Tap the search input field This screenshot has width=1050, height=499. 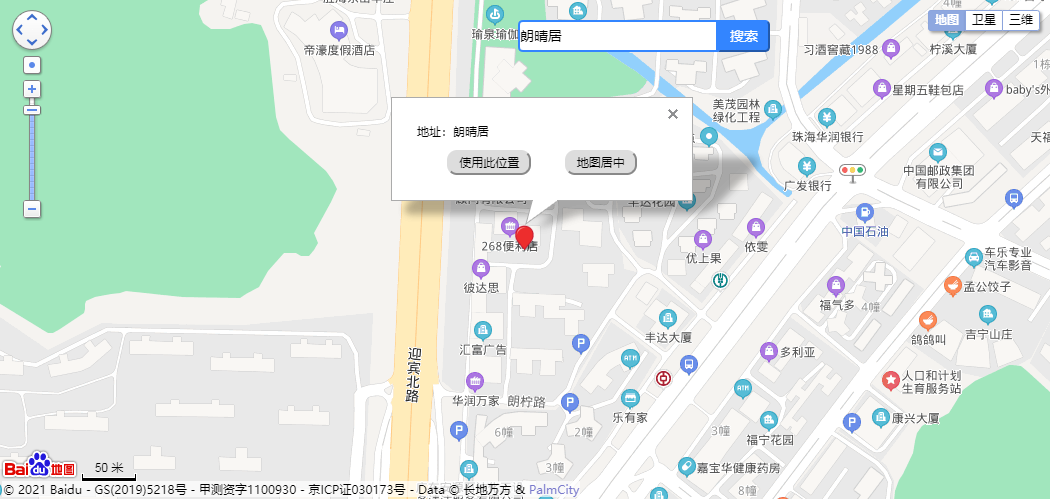click(x=617, y=36)
